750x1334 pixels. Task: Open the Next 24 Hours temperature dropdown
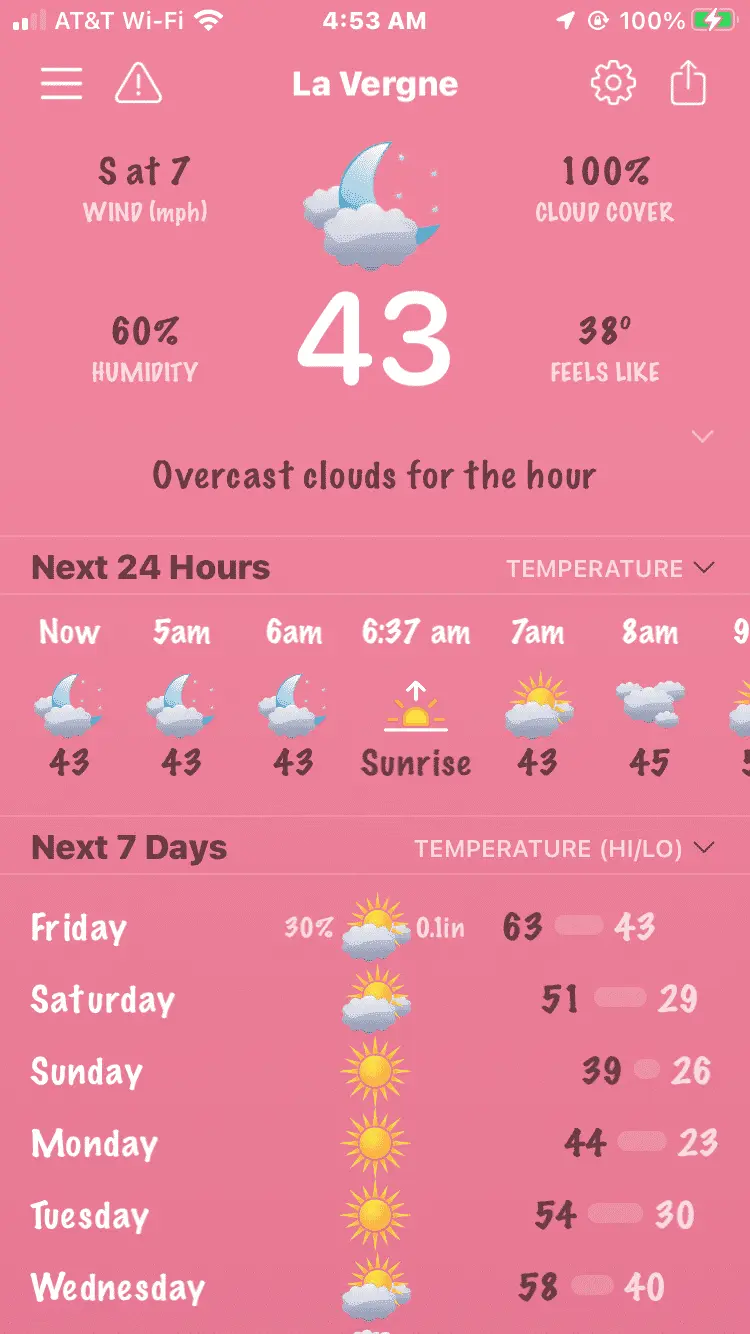[610, 568]
